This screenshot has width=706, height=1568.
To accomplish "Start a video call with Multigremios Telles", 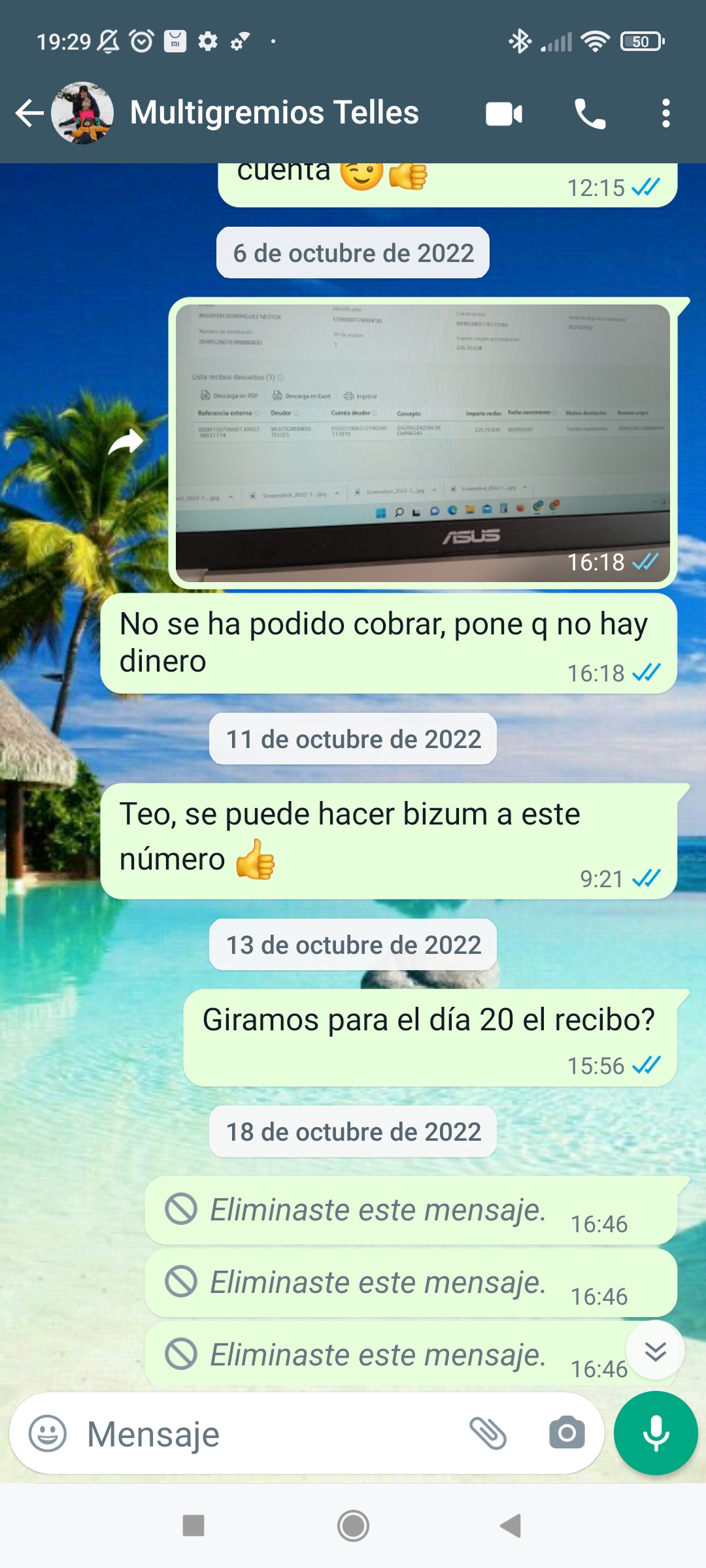I will point(504,114).
